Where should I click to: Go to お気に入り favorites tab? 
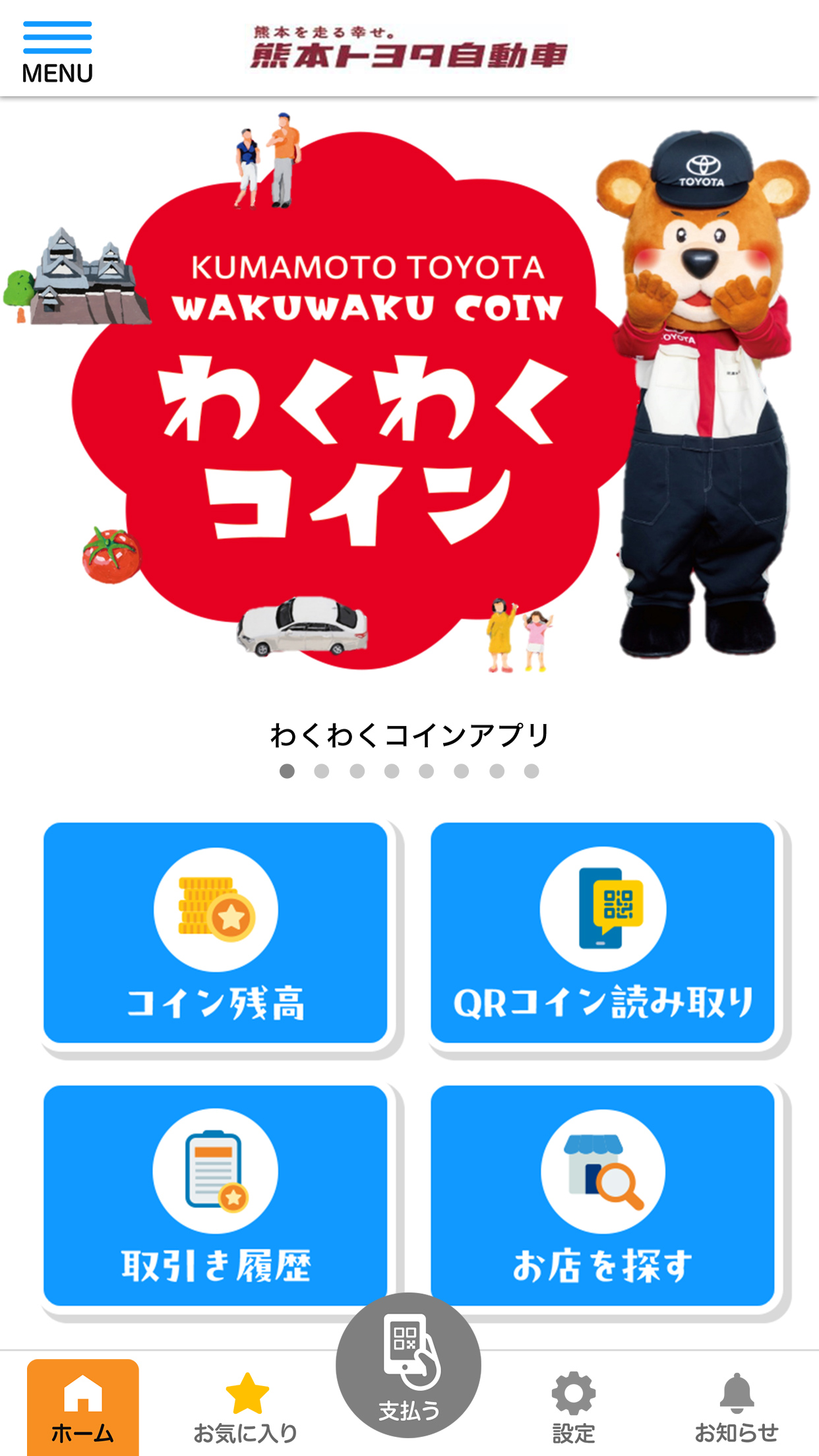[246, 1407]
